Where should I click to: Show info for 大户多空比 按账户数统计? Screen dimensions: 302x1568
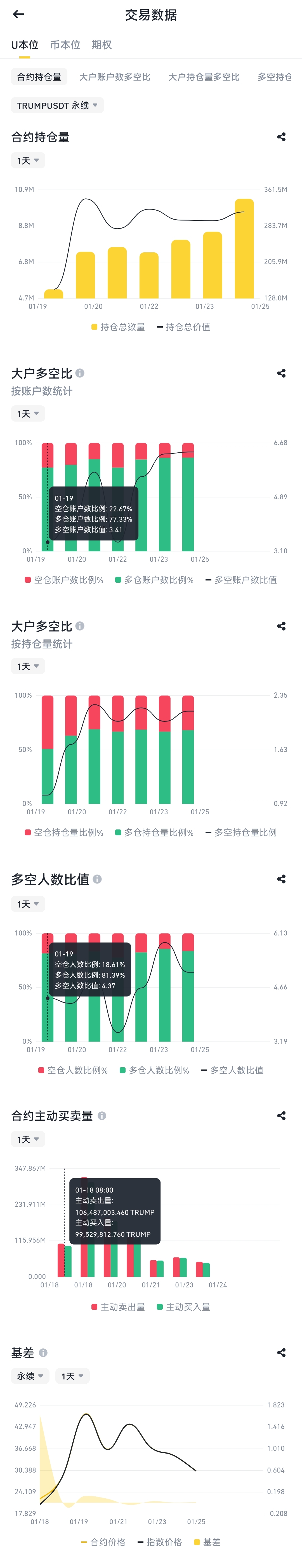(x=80, y=373)
